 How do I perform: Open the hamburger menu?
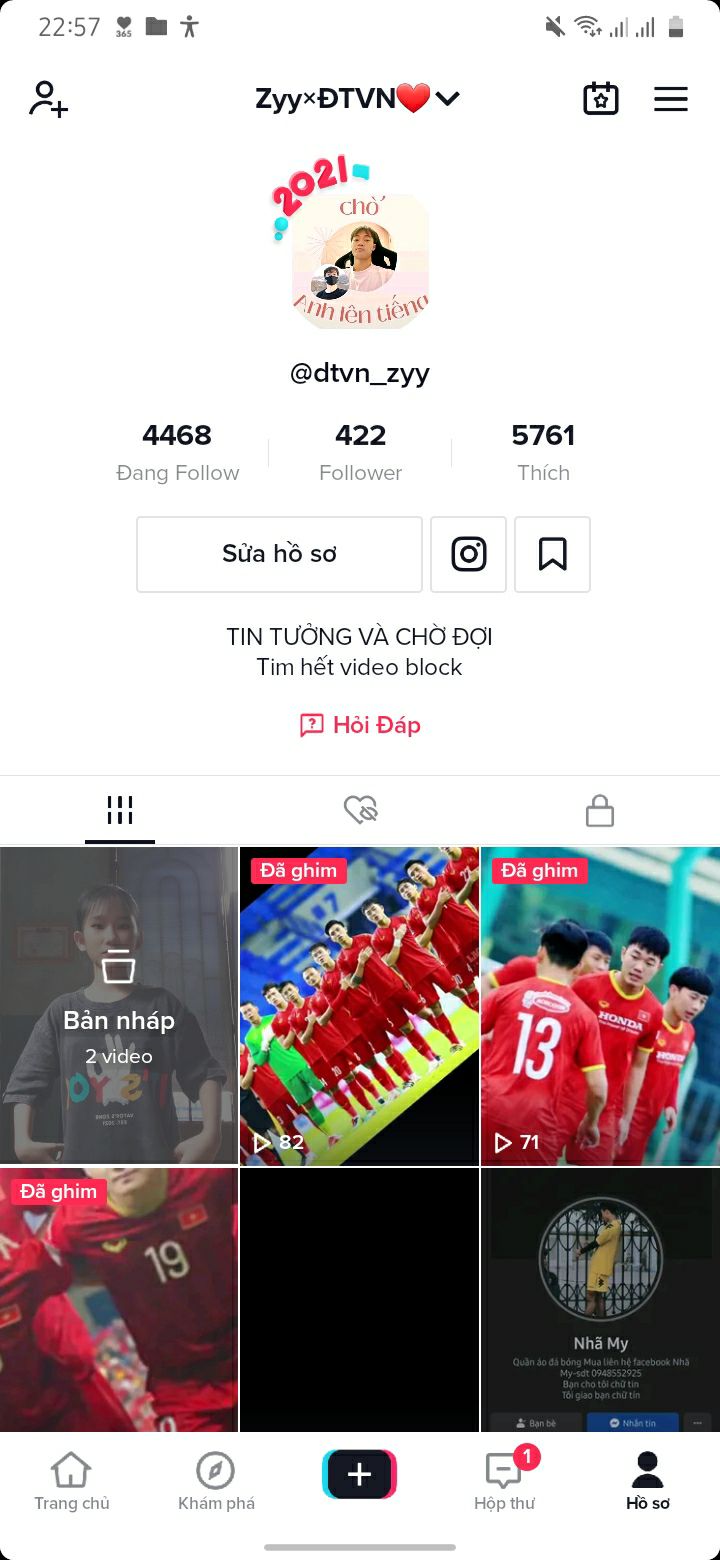(670, 98)
